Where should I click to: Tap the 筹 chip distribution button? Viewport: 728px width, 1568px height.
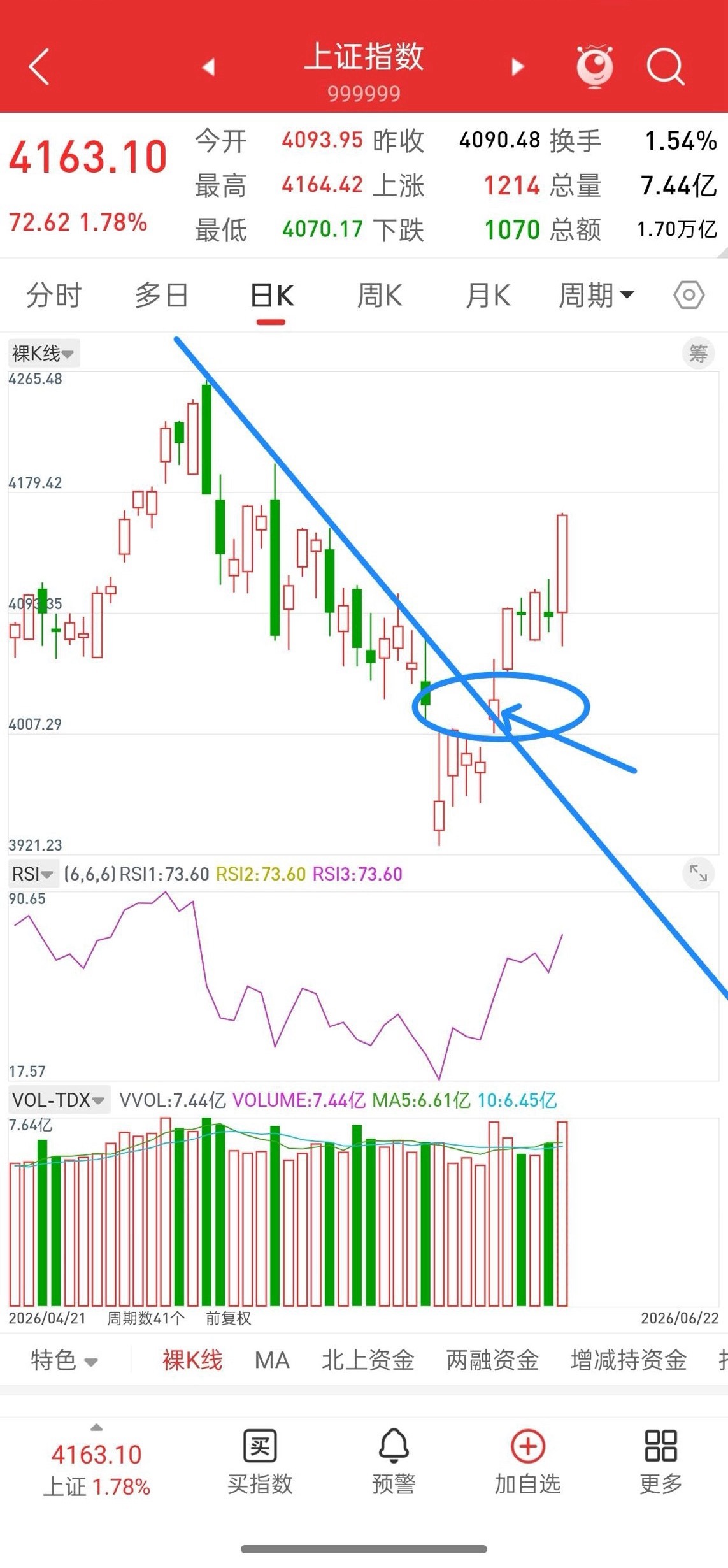pos(698,353)
